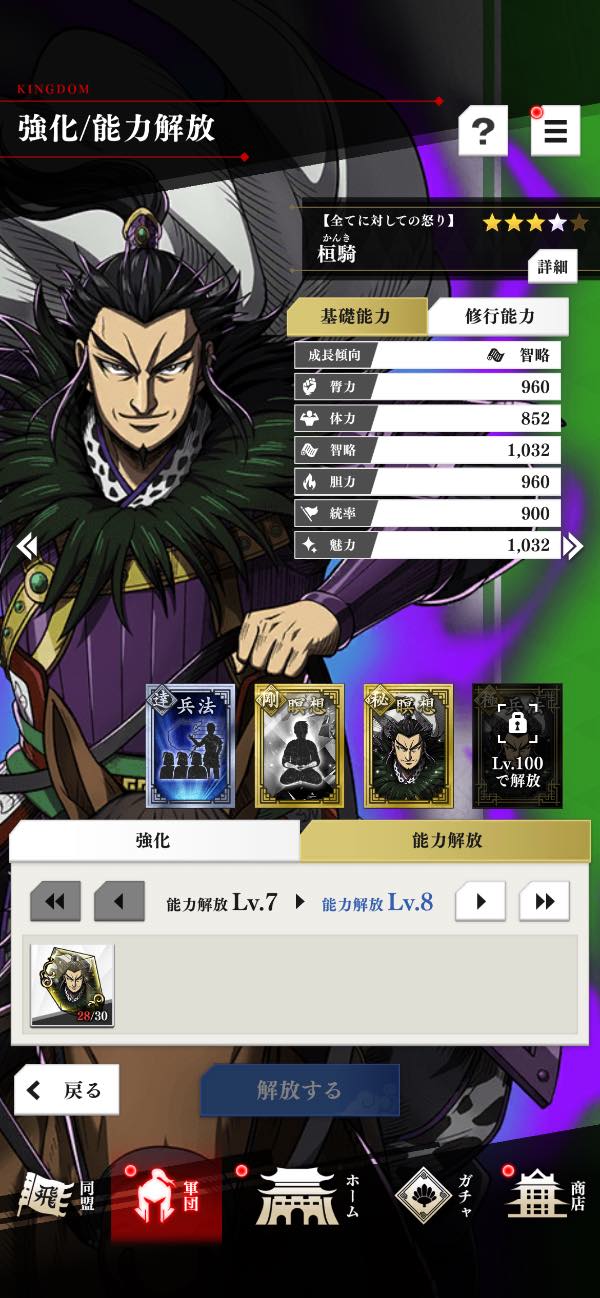This screenshot has height=1298, width=600.
Task: Jump to the lowest release level
Action: coord(55,902)
